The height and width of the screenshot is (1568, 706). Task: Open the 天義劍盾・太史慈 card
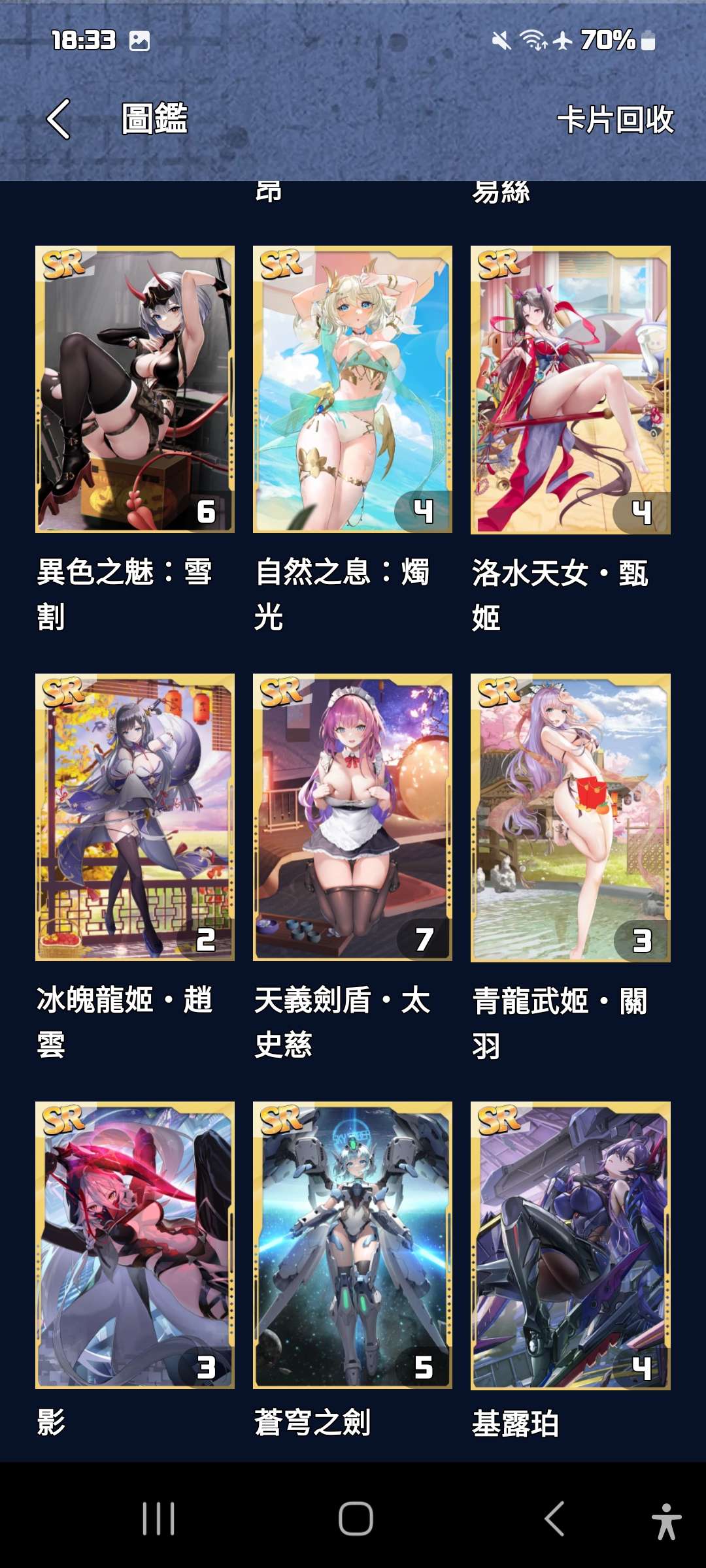tap(352, 817)
